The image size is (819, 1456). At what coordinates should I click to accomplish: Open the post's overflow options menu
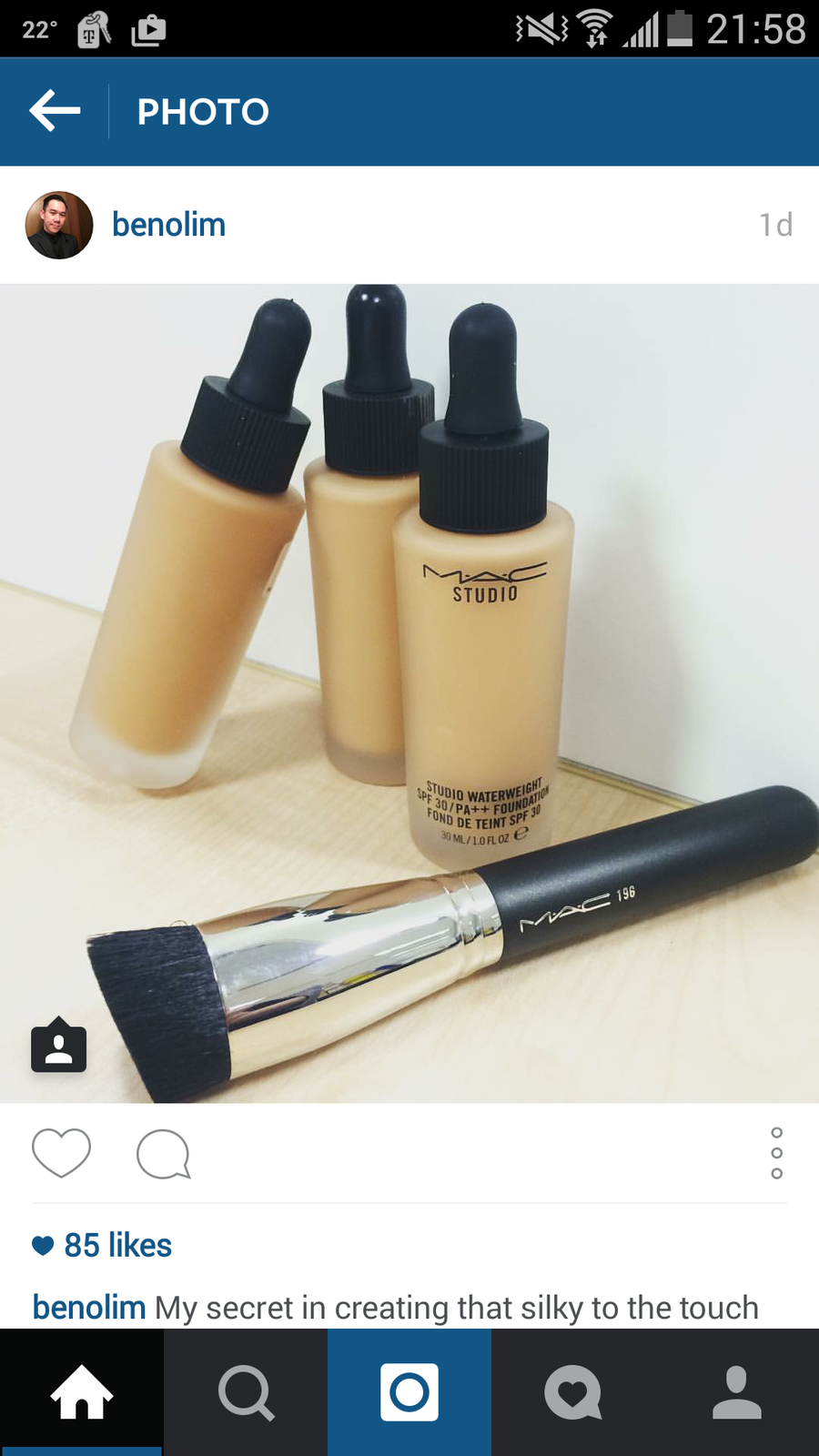click(776, 1153)
